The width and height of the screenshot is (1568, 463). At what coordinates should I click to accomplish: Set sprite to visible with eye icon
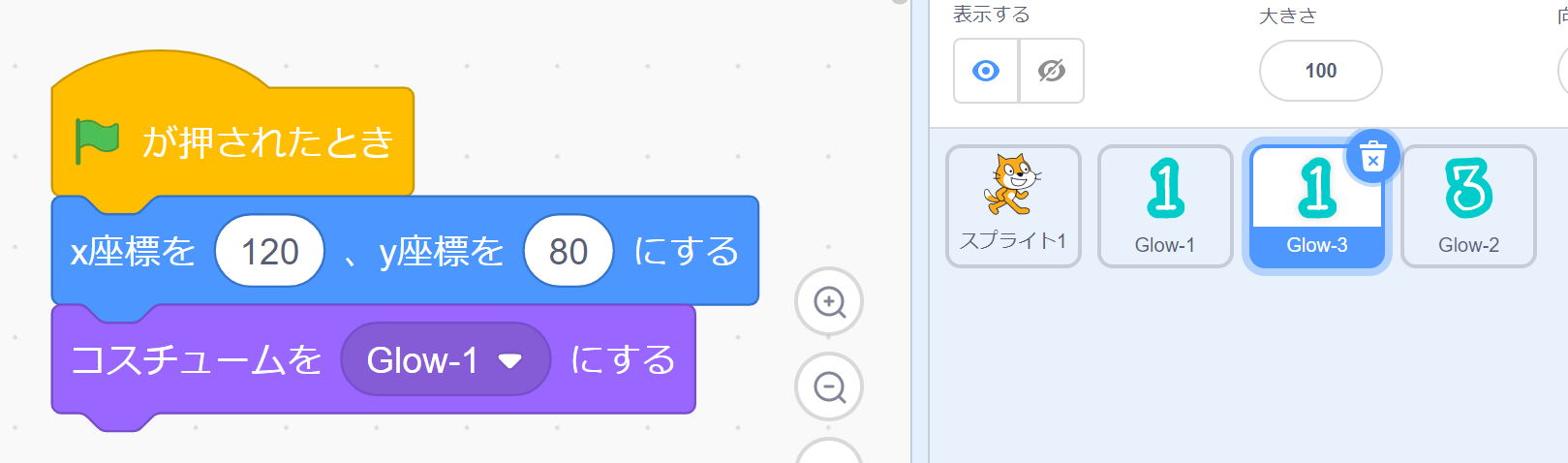click(986, 71)
